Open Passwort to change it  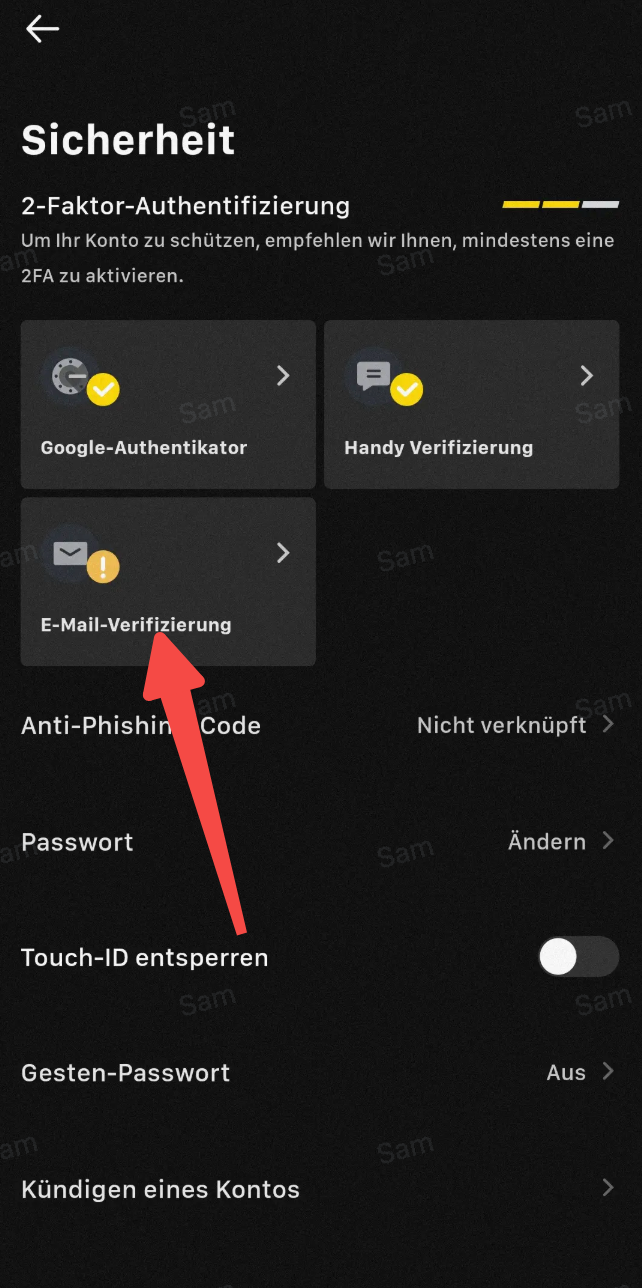coord(320,842)
